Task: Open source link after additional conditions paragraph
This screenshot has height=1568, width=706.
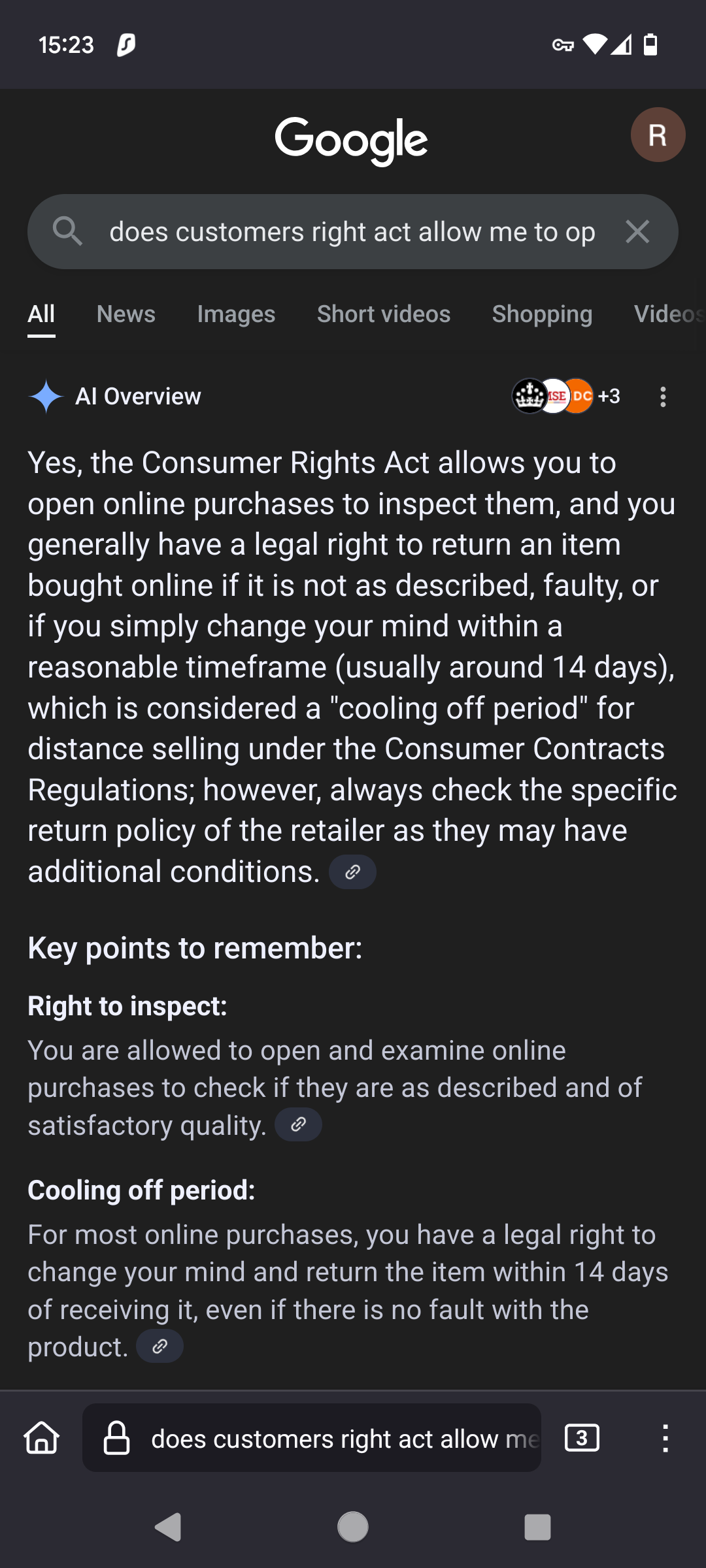Action: coord(352,872)
